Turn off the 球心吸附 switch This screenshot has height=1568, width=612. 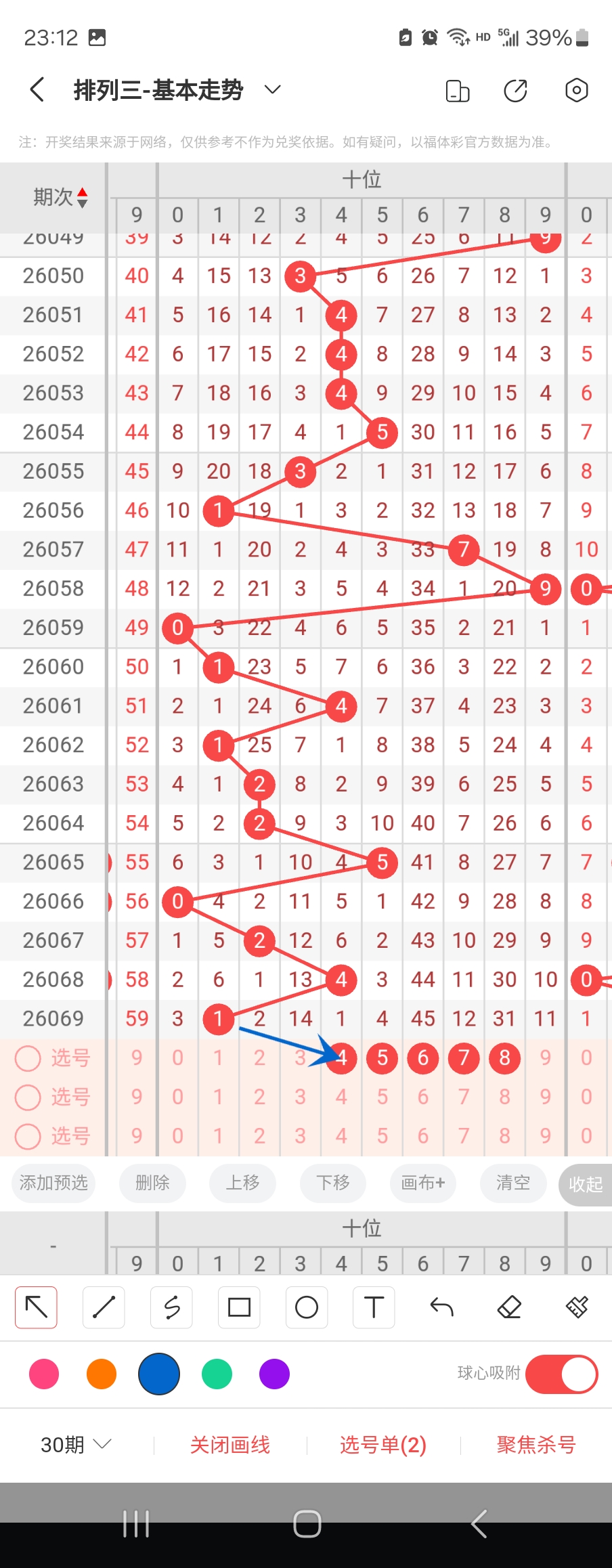[x=561, y=1374]
